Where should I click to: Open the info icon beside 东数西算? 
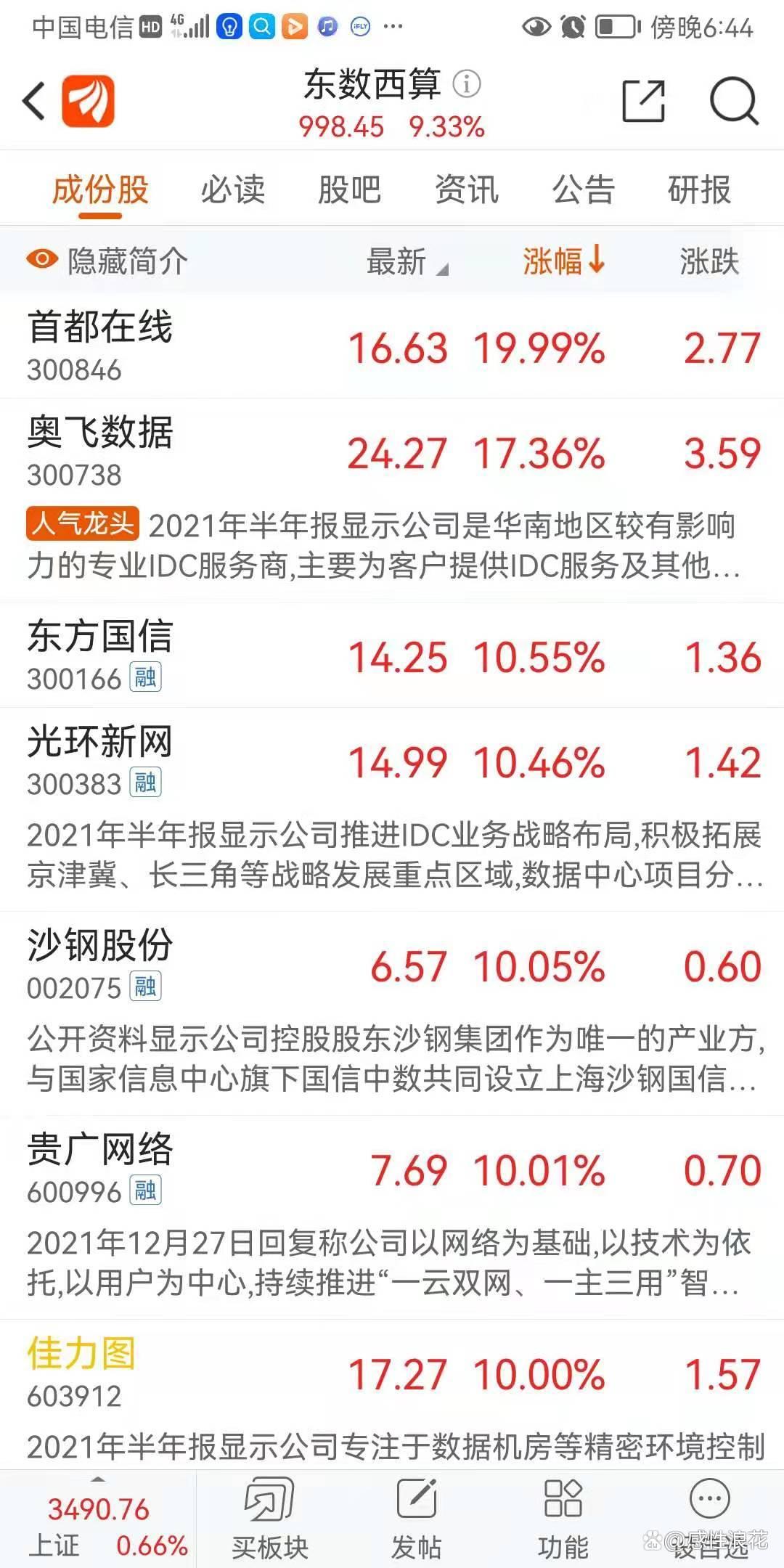[x=467, y=84]
